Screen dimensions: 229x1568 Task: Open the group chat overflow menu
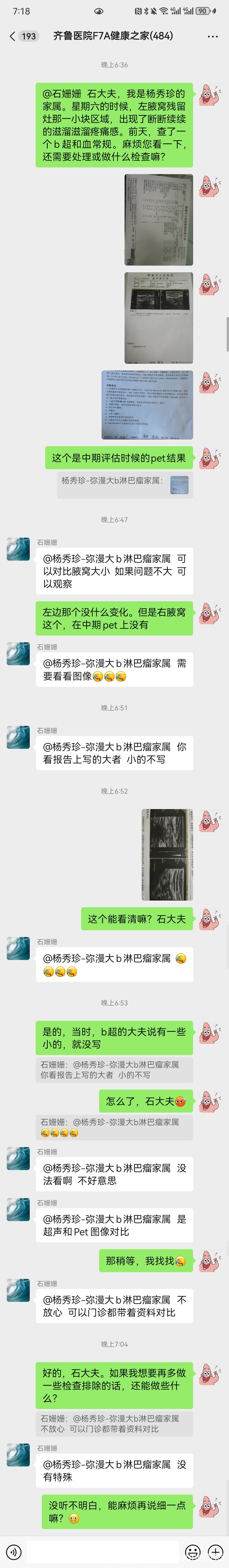tap(212, 36)
